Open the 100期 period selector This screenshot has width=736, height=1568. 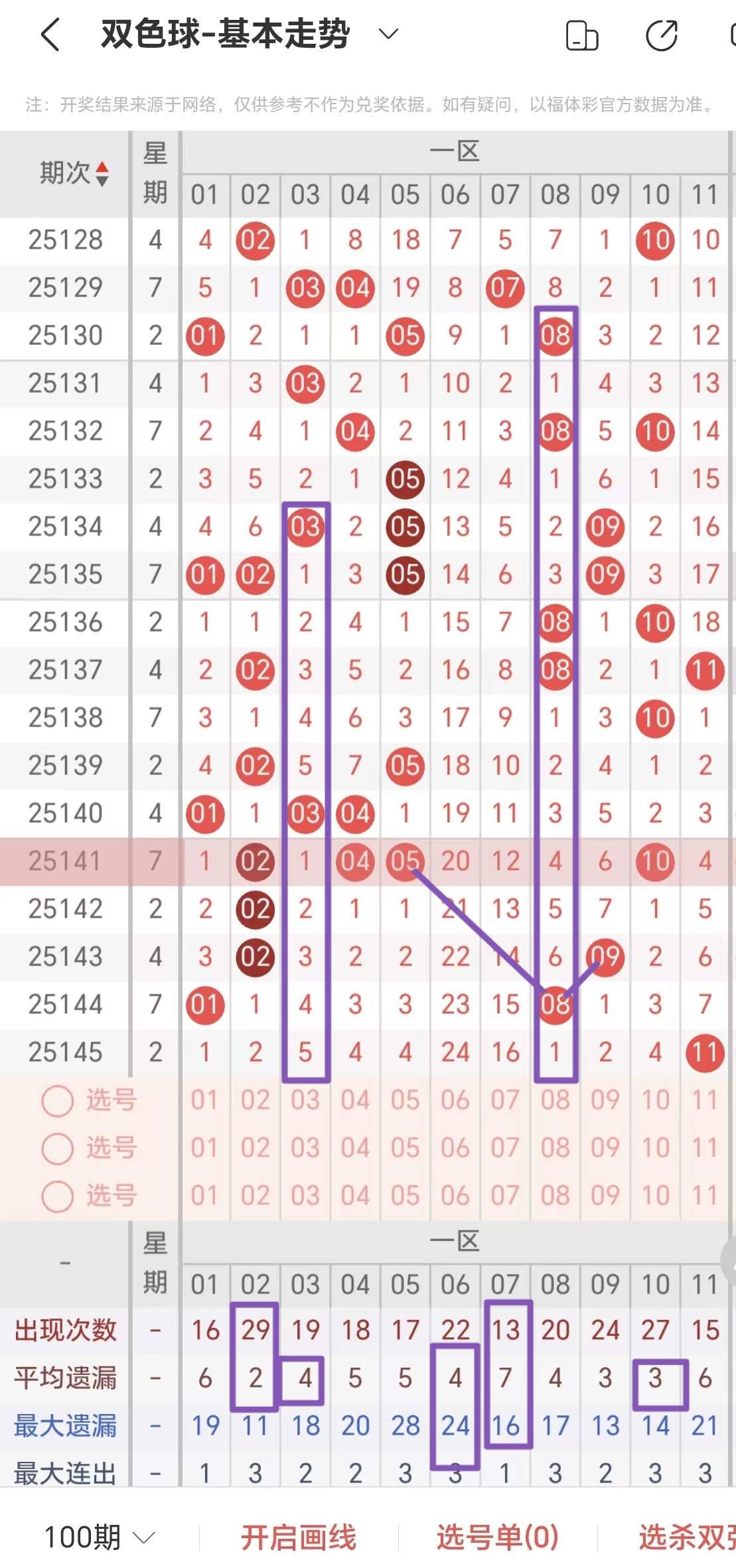point(99,1537)
